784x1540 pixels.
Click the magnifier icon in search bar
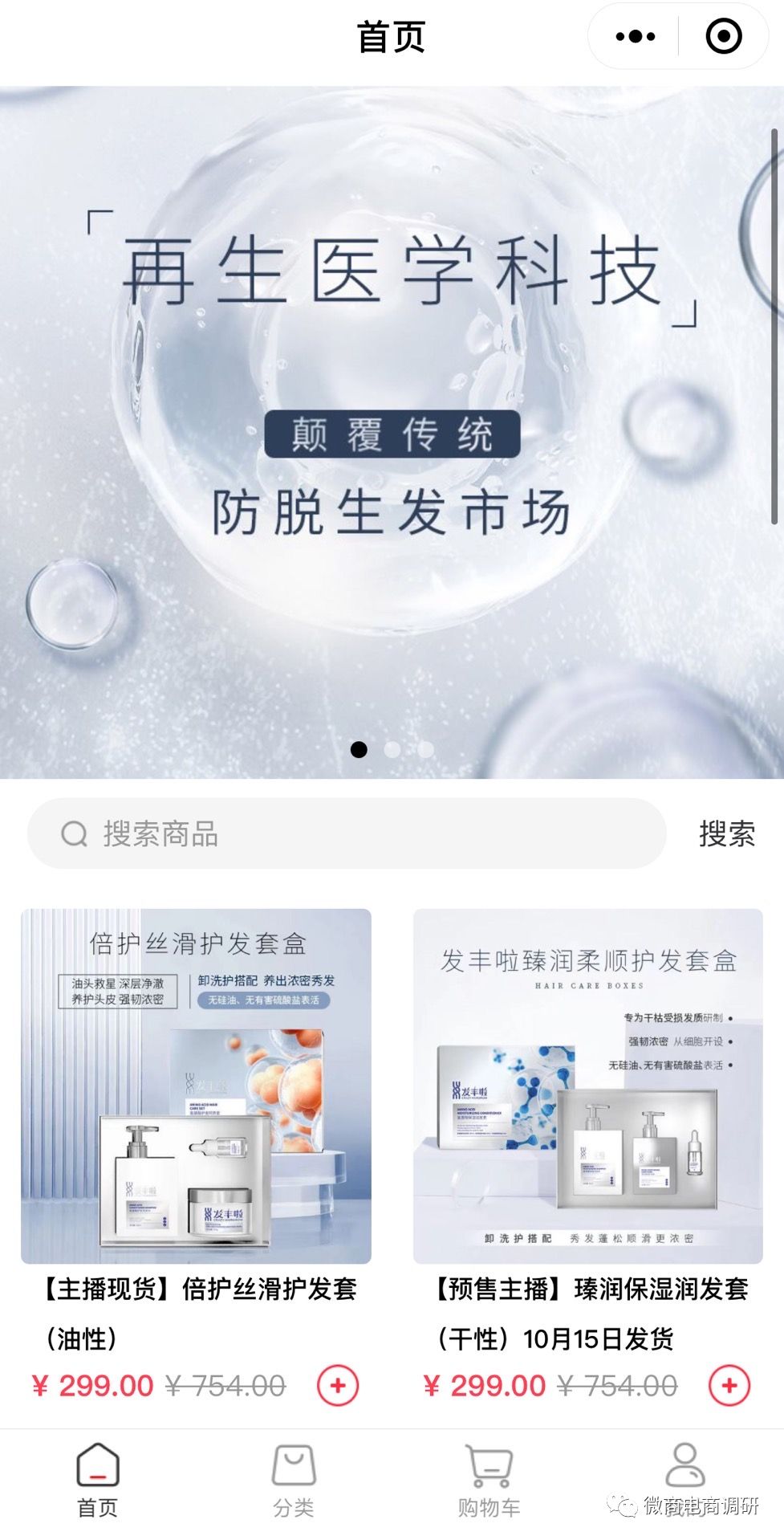[75, 835]
